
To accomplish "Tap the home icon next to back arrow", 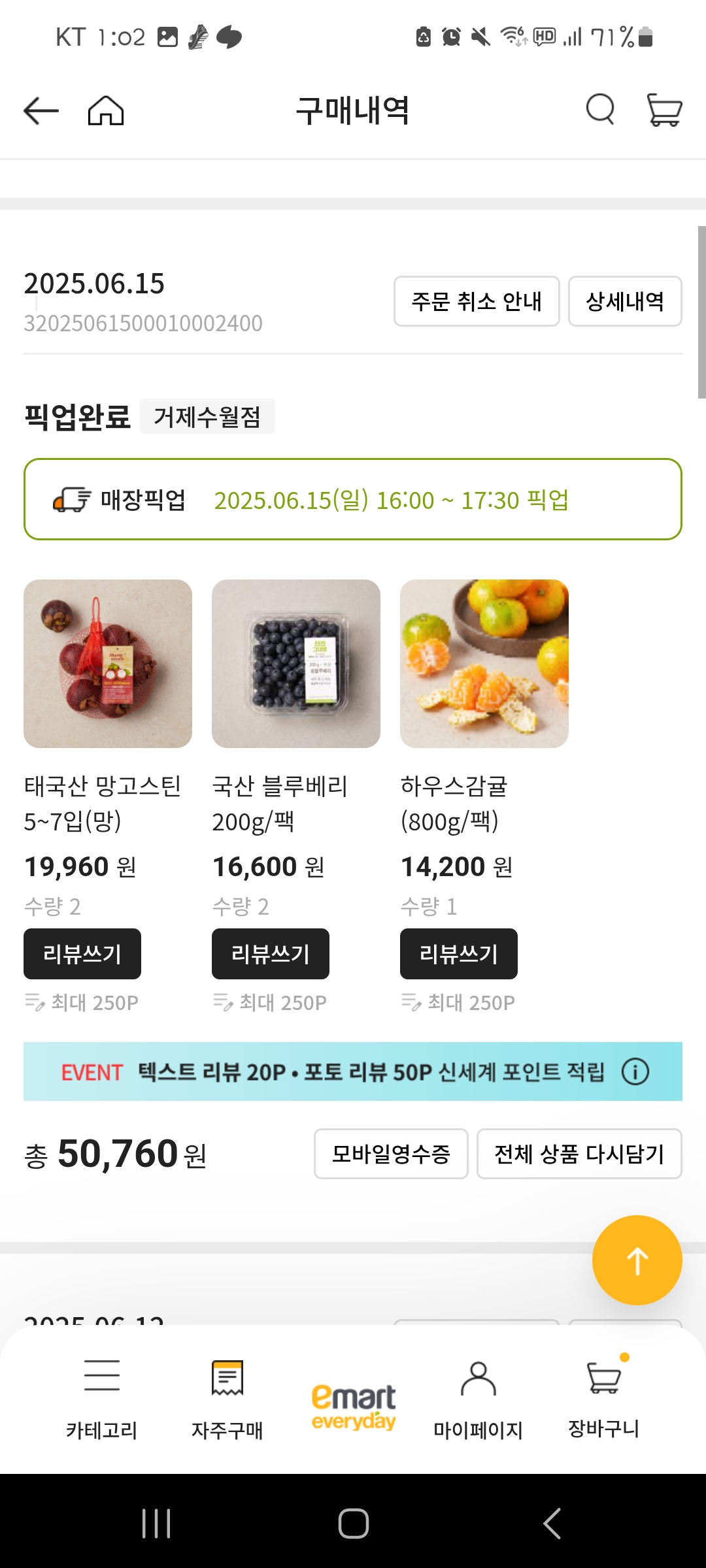I will point(107,111).
